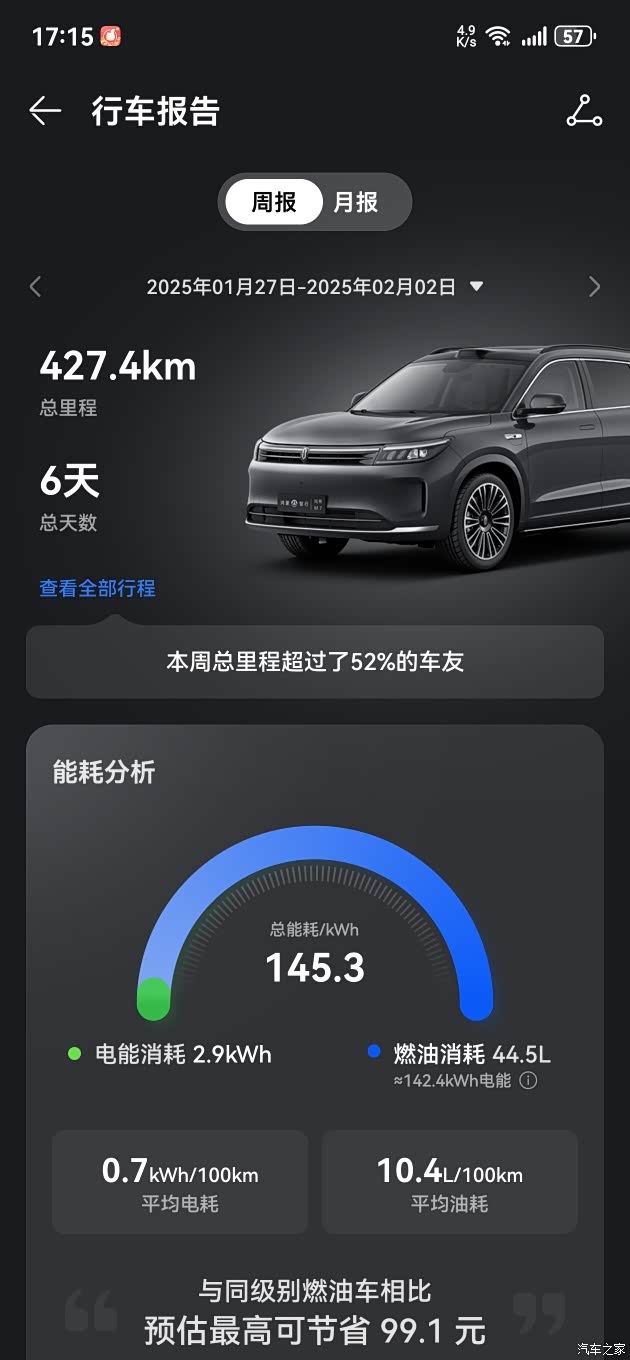Switch to the 月报 monthly report tab
This screenshot has height=1360, width=630.
coord(356,202)
